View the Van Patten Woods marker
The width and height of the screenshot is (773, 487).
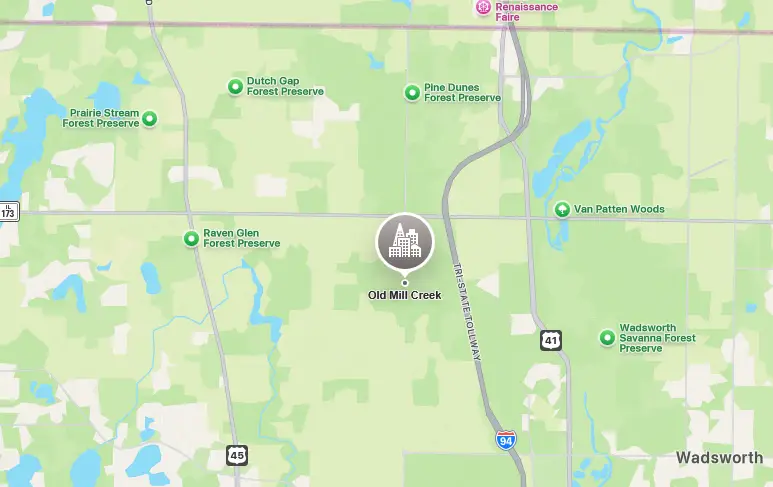click(x=562, y=209)
